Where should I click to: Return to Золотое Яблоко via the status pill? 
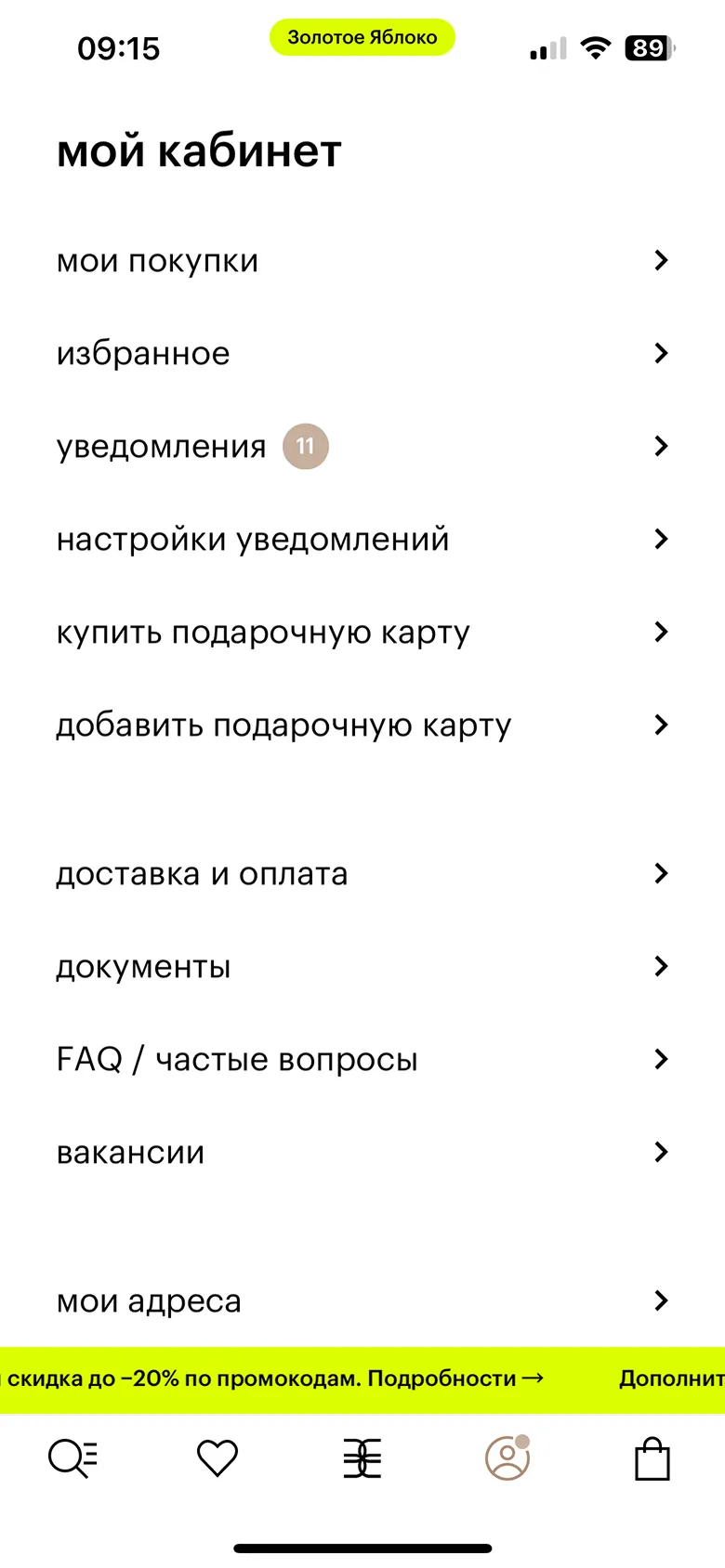(x=362, y=38)
